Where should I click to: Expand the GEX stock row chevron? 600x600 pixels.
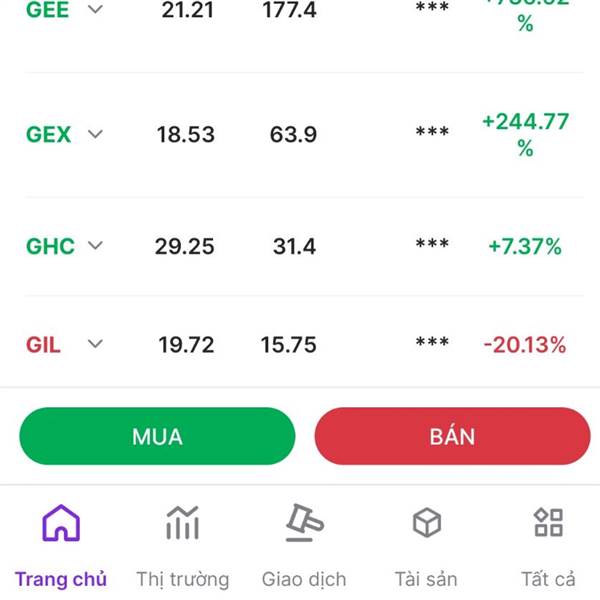pyautogui.click(x=95, y=134)
